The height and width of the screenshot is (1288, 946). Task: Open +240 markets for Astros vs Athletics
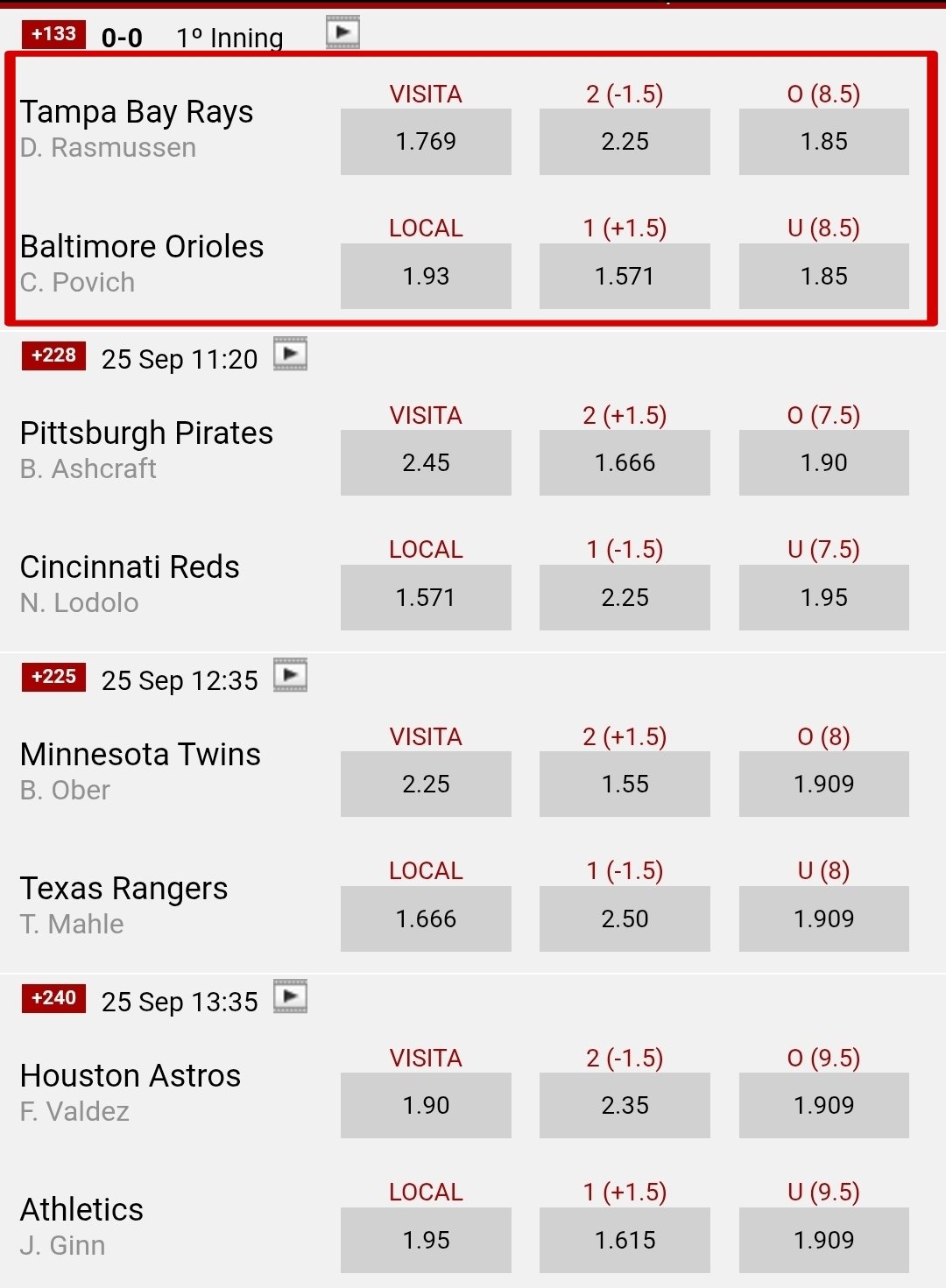tap(53, 998)
